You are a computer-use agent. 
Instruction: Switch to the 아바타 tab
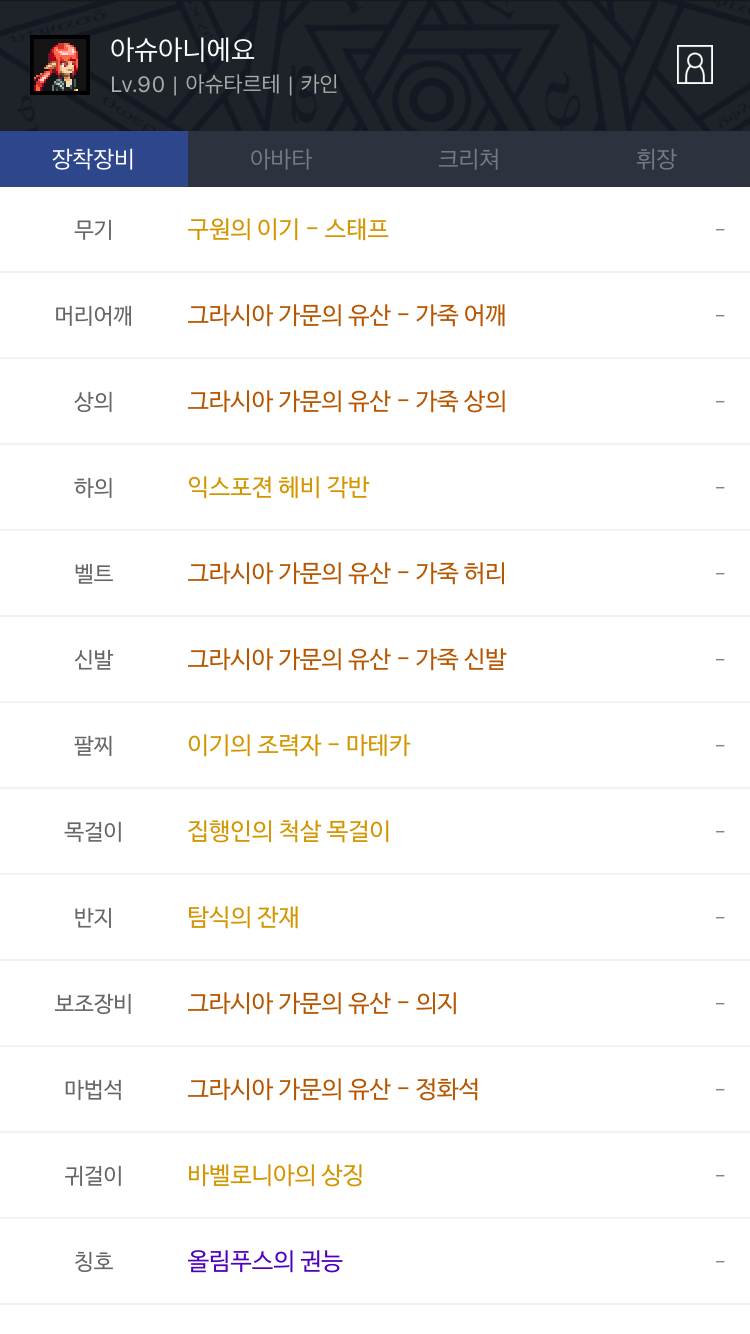[x=281, y=159]
